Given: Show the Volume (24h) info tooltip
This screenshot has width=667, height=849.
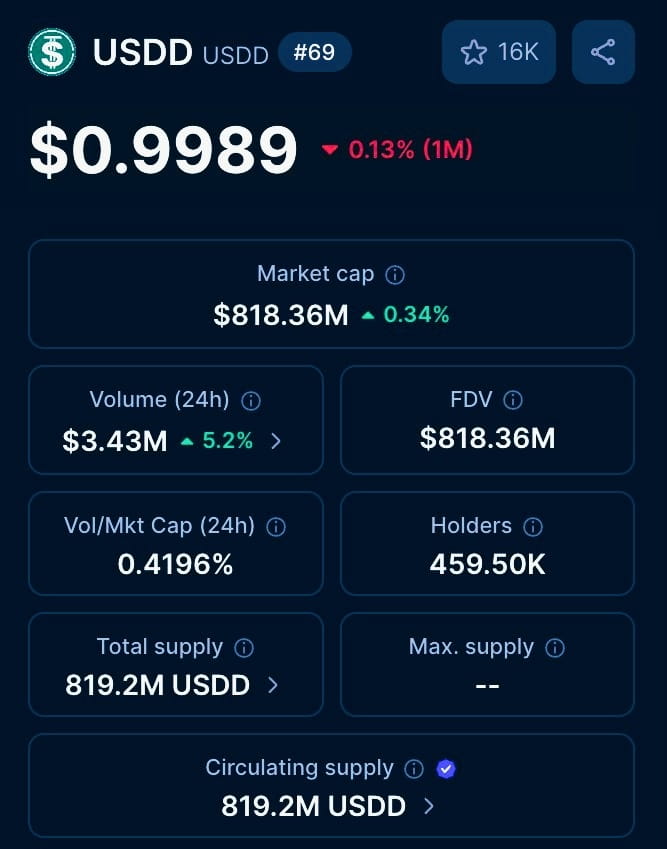Looking at the screenshot, I should coord(251,401).
